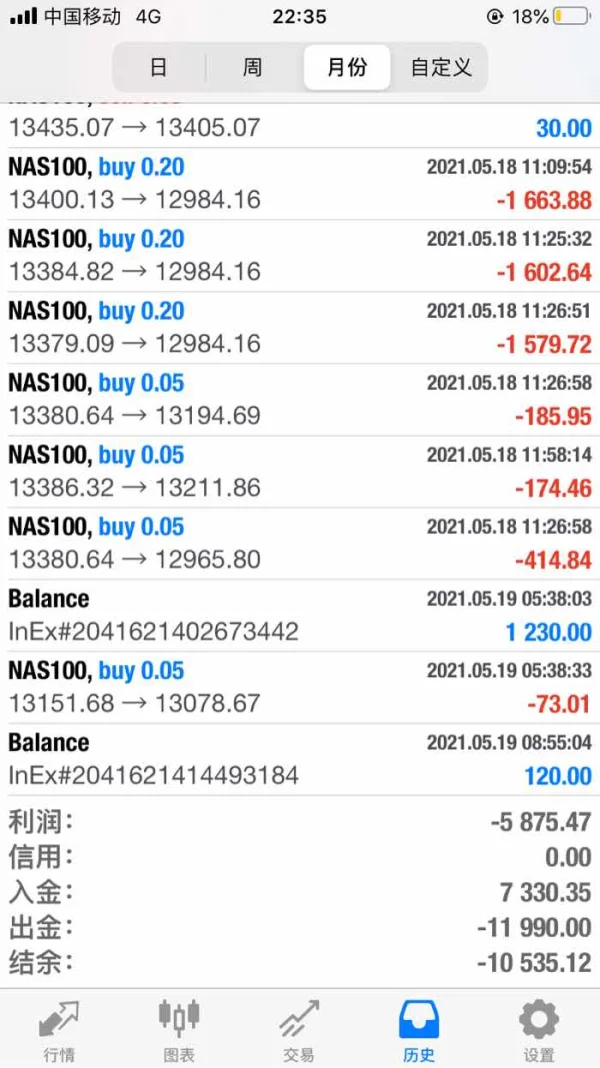Expand the NAS100 trade closed at -1 602.64
Viewport: 600px width, 1068px height.
pos(300,256)
